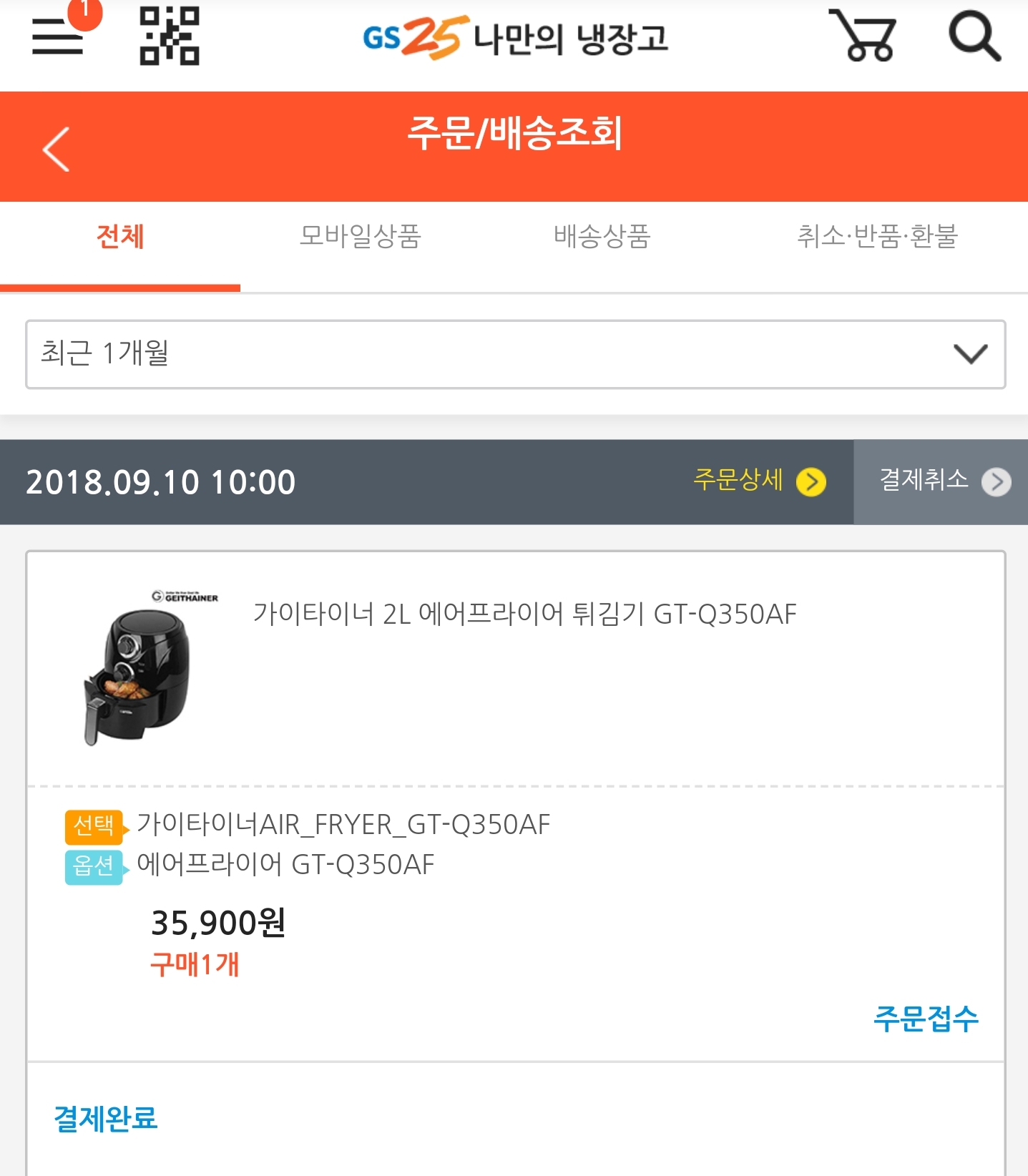The image size is (1028, 1176).
Task: Select the 전체 tab
Action: pos(120,237)
